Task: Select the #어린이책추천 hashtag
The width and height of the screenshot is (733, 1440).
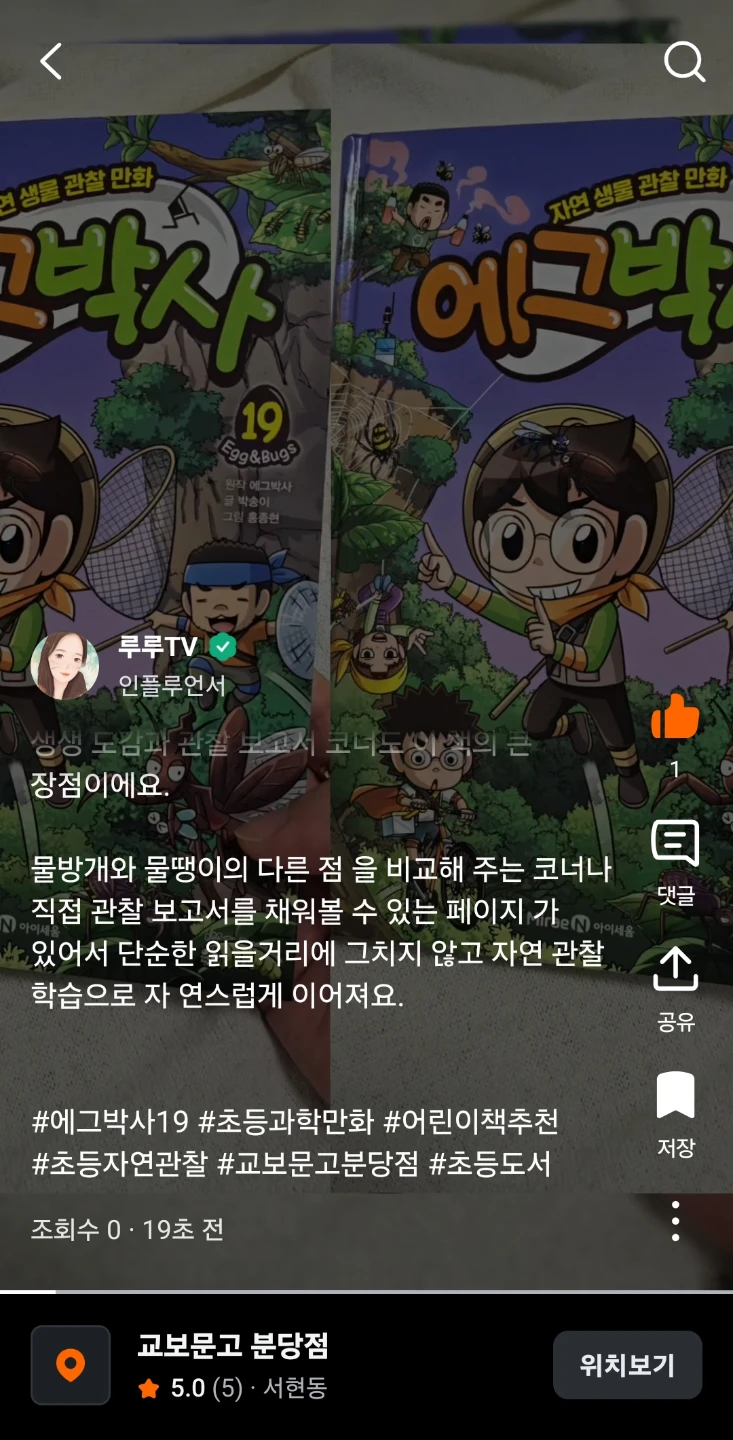Action: pyautogui.click(x=471, y=1122)
